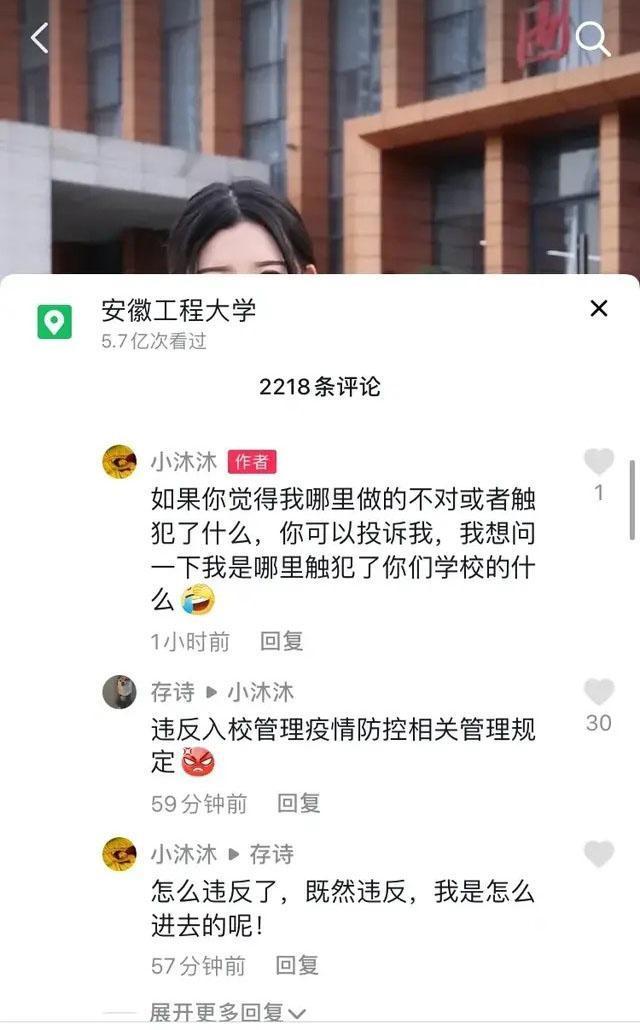Reply to the comment posted 1小时前

281,641
